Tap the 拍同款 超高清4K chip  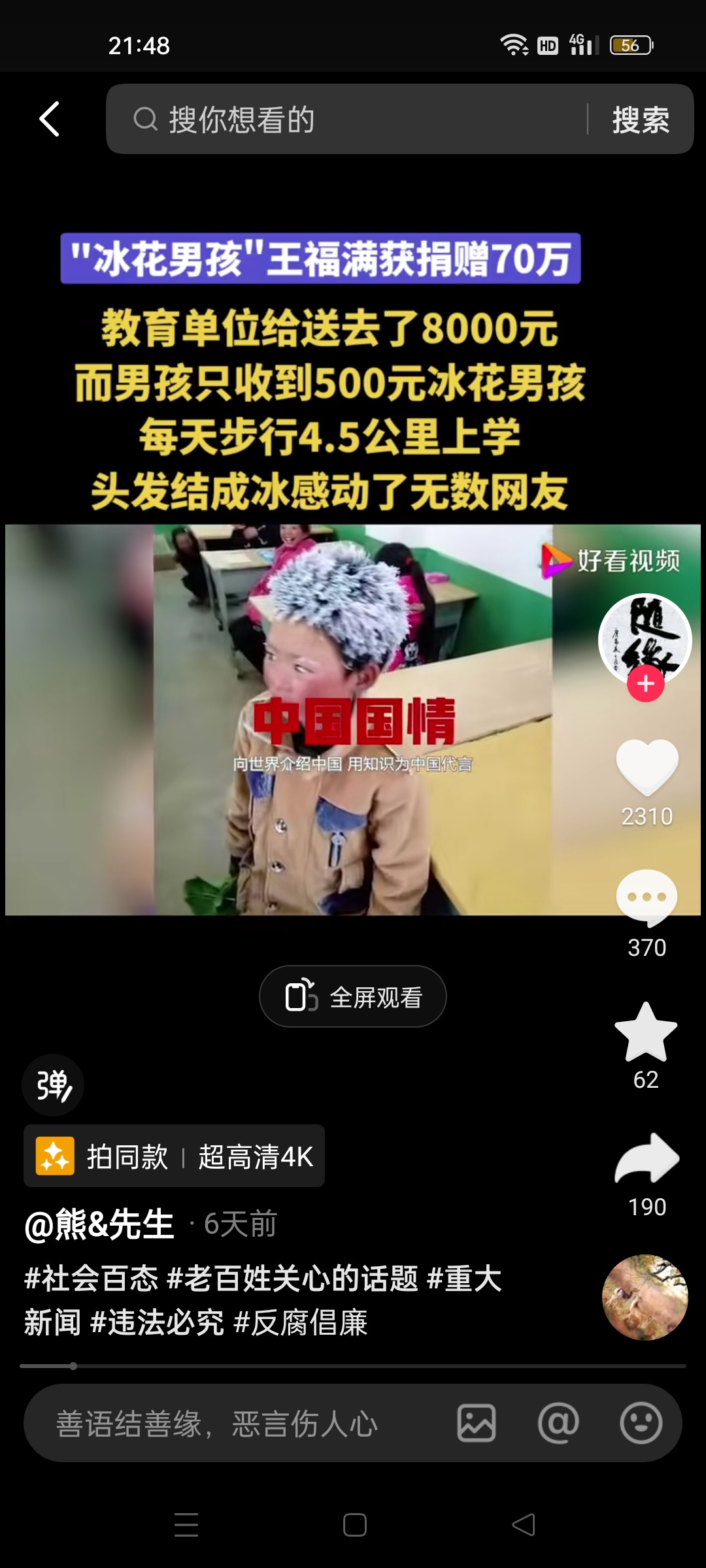coord(175,1156)
